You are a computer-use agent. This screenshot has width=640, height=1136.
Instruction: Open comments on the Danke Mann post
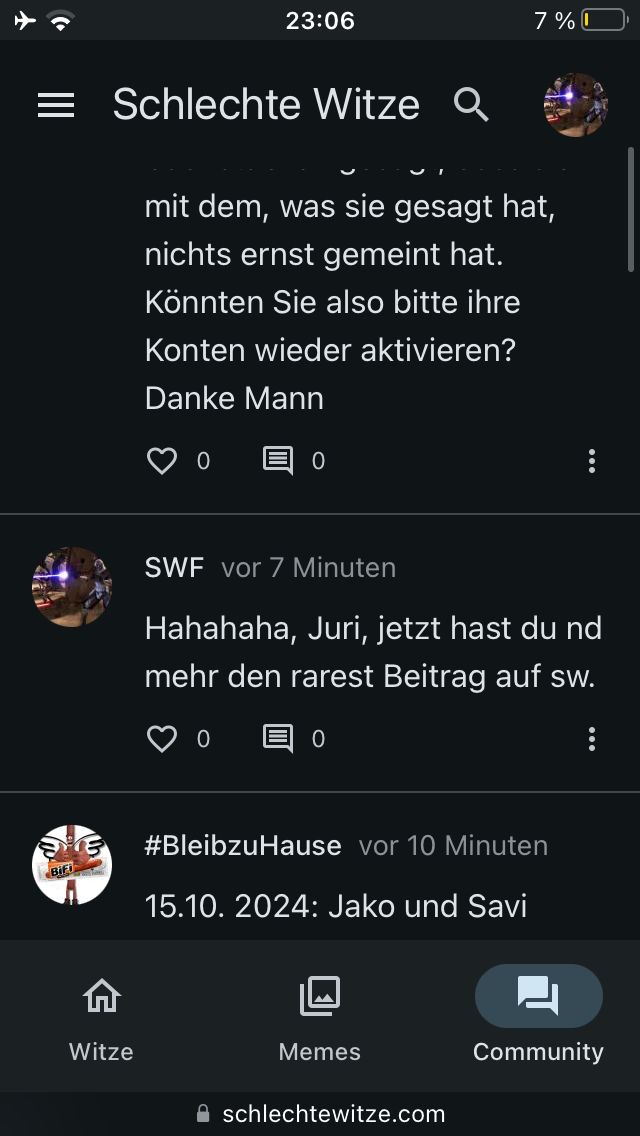278,460
